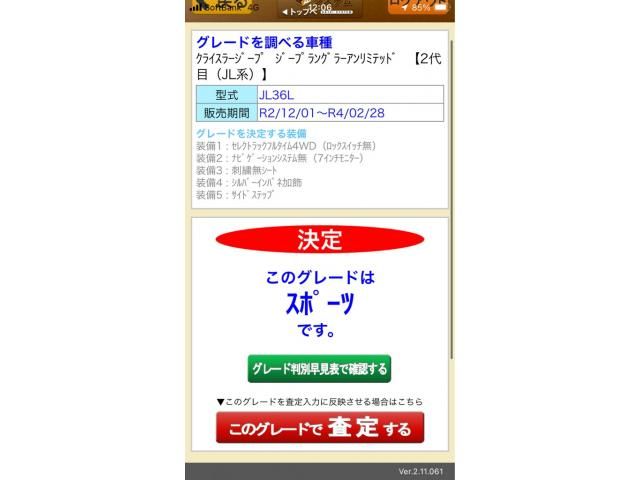The image size is (640, 480).
Task: Check the grade table with グレード判別早見表で確認する
Action: (319, 369)
